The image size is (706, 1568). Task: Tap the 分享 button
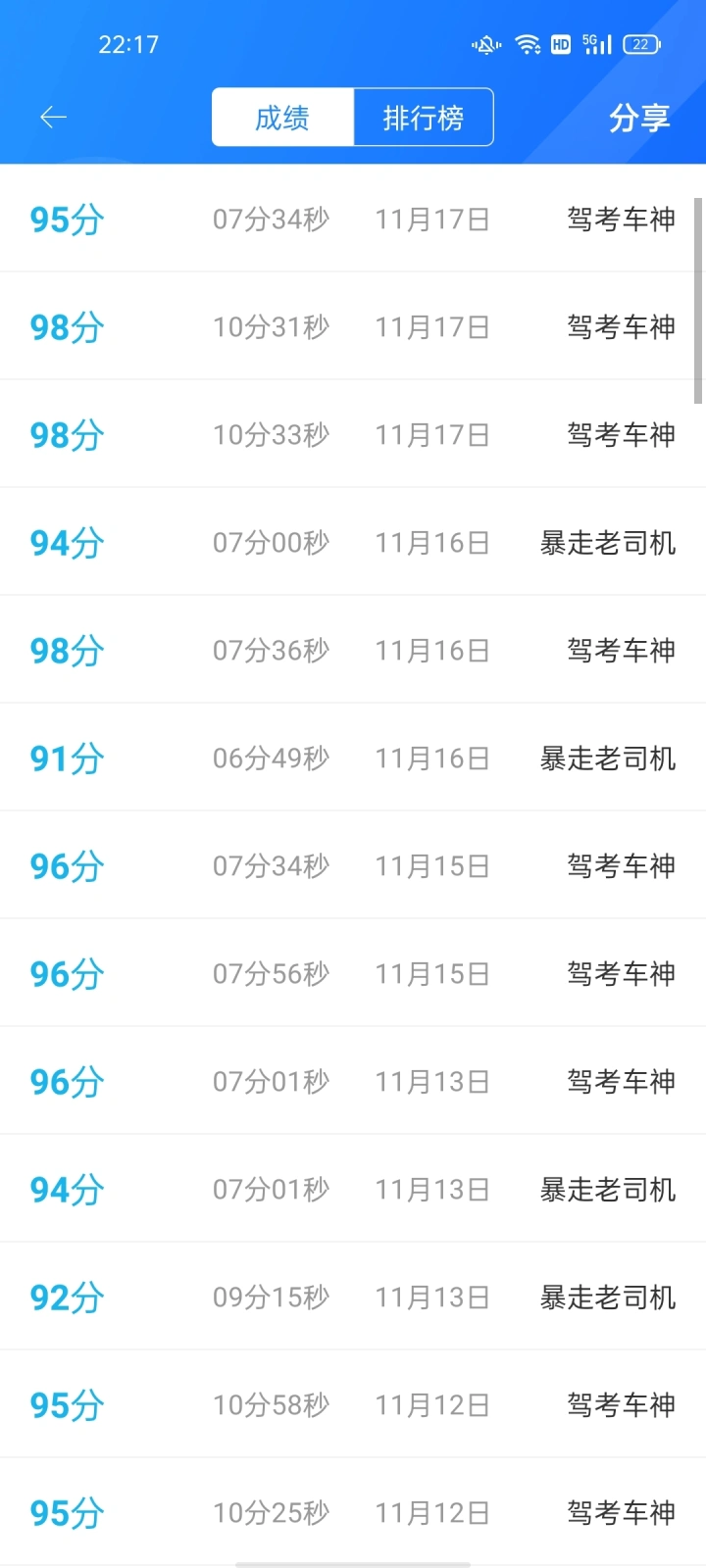click(639, 118)
